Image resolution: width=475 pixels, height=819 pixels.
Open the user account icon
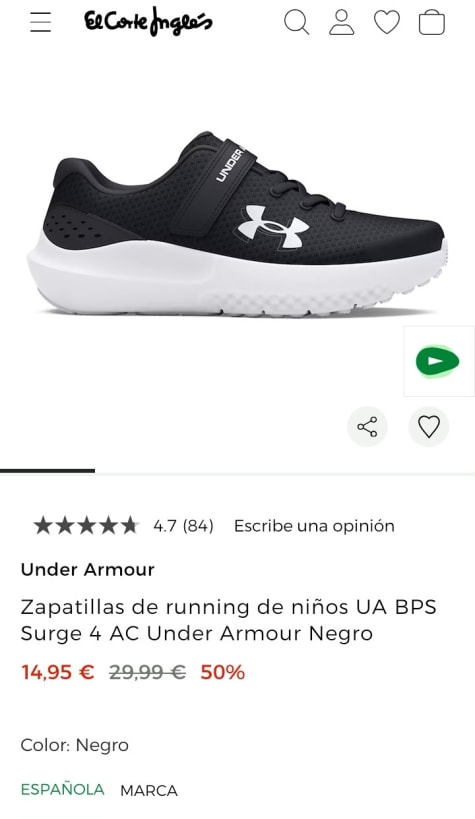coord(341,23)
